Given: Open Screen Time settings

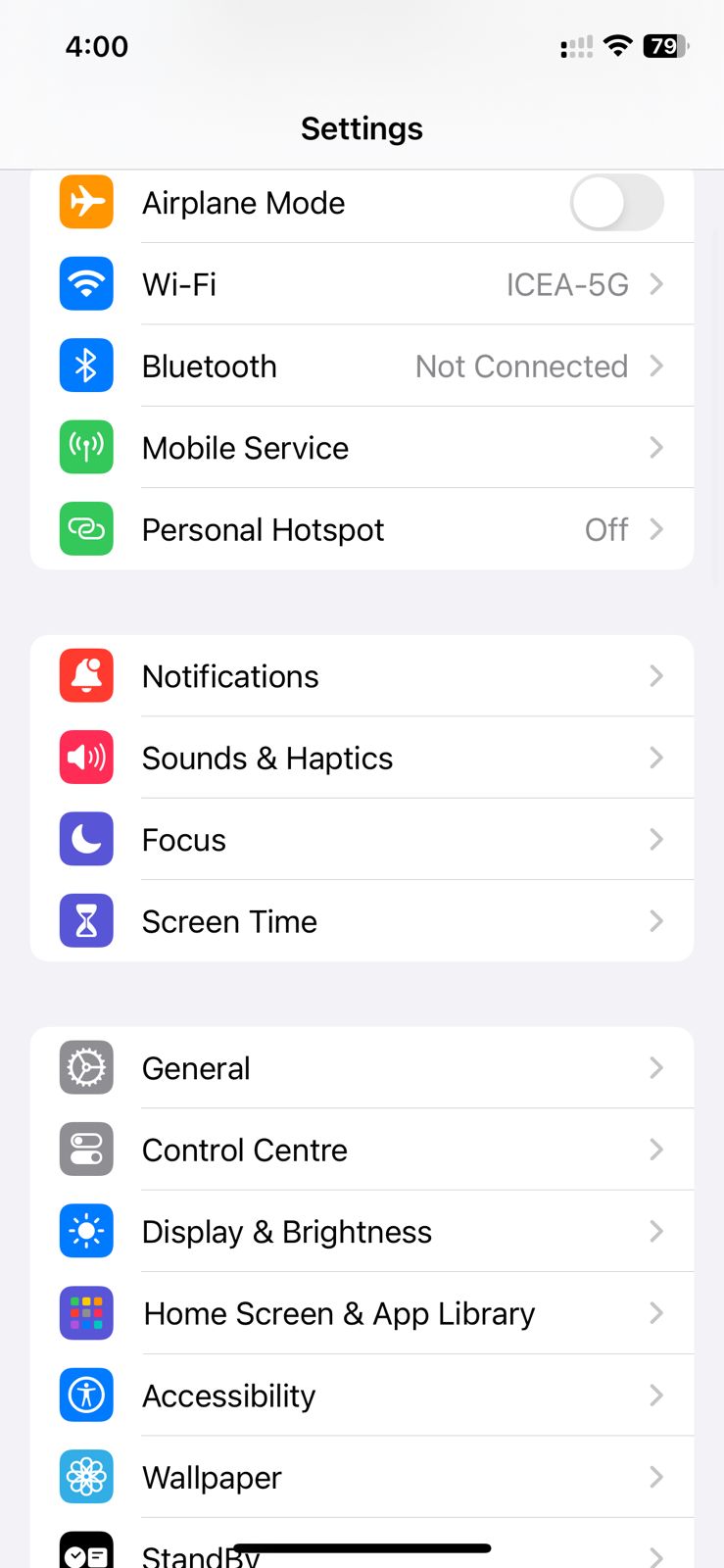Looking at the screenshot, I should coord(362,922).
